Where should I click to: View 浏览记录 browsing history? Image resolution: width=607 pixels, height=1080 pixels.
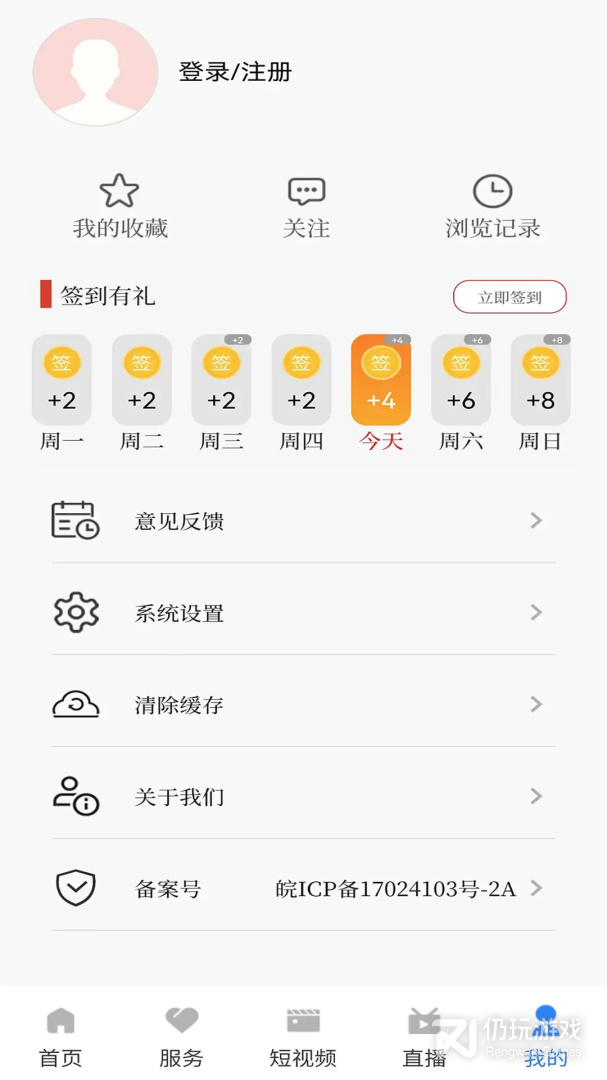tap(493, 207)
